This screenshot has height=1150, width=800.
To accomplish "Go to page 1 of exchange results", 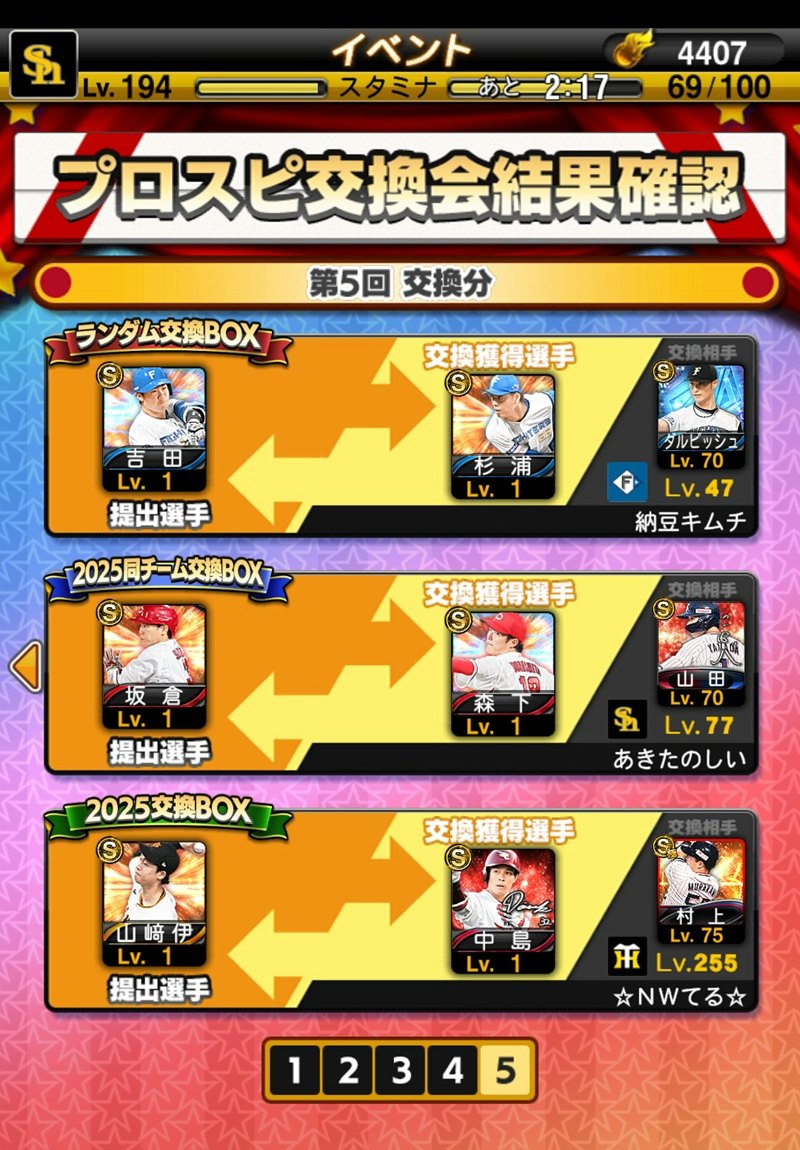I will [294, 1072].
